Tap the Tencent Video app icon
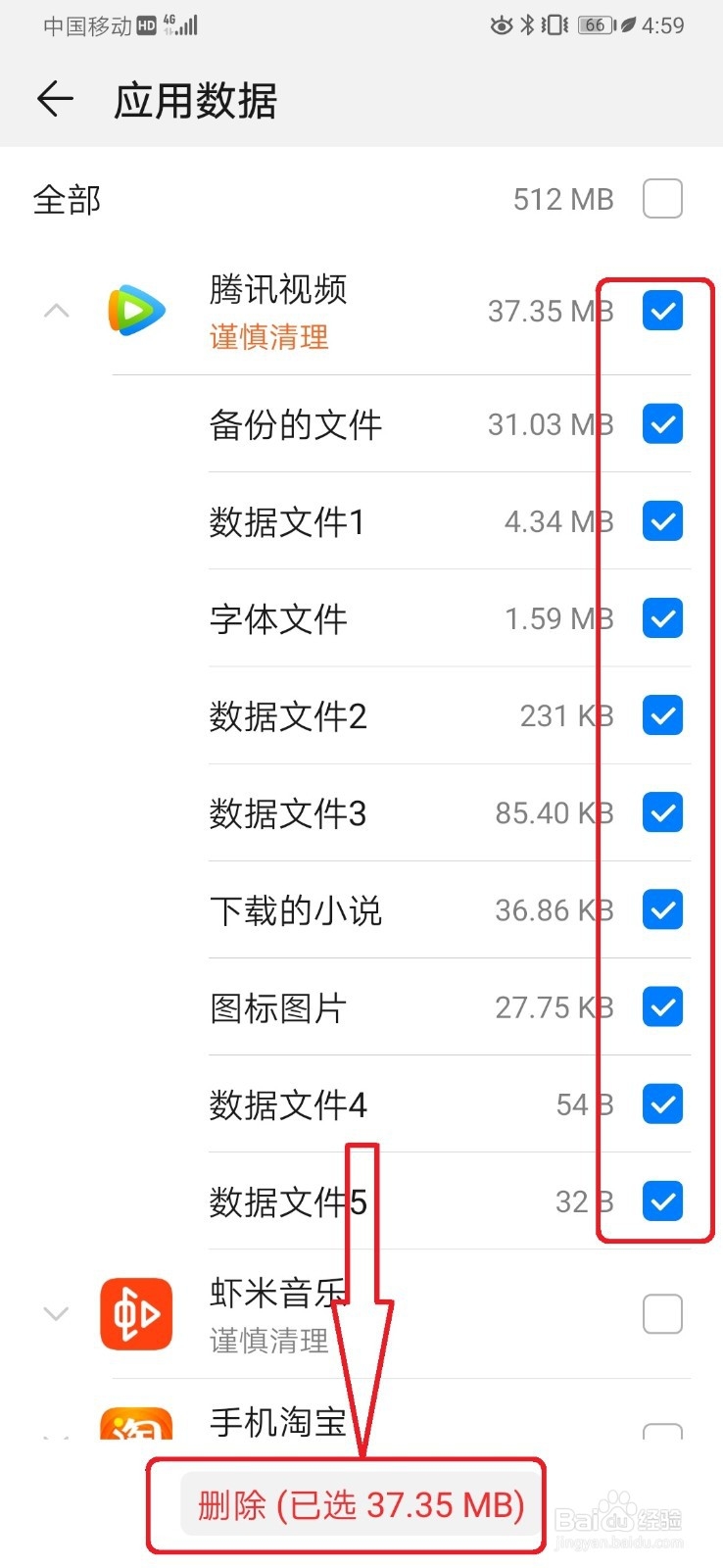The image size is (723, 1568). pos(136,312)
